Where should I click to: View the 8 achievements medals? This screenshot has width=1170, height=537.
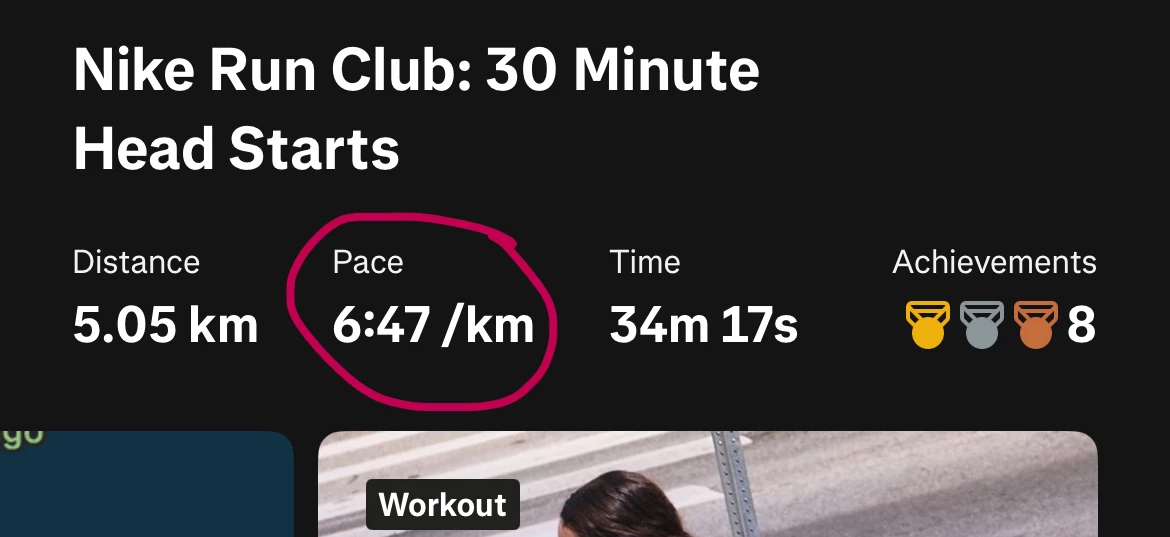[x=999, y=325]
